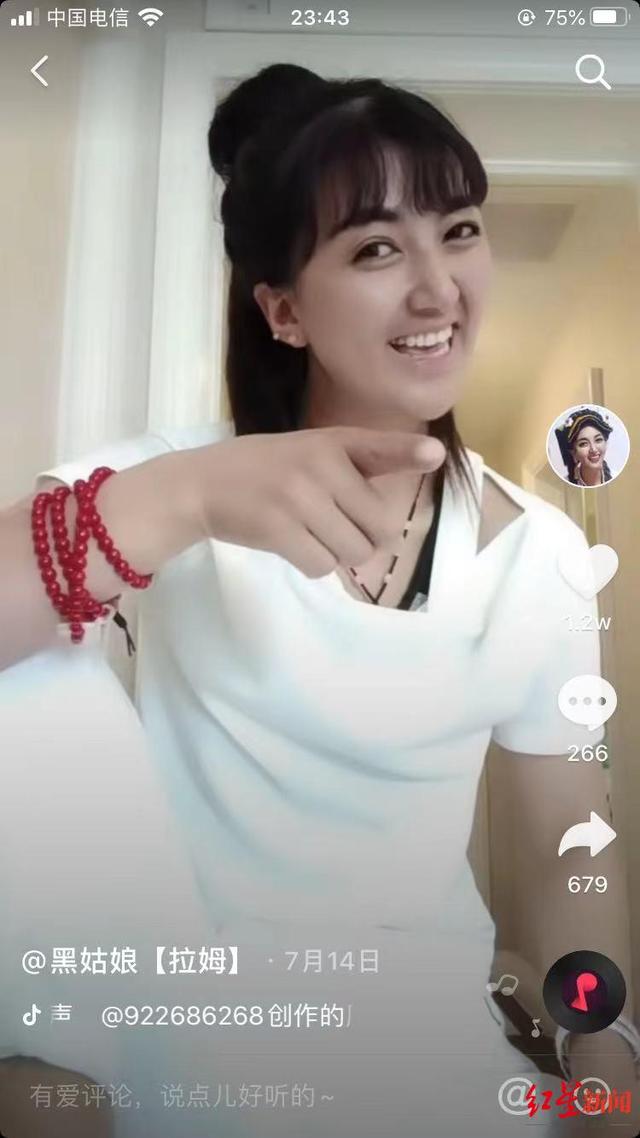Open the @黑姑娘【拉姆】 username link
The width and height of the screenshot is (640, 1138).
[131, 962]
